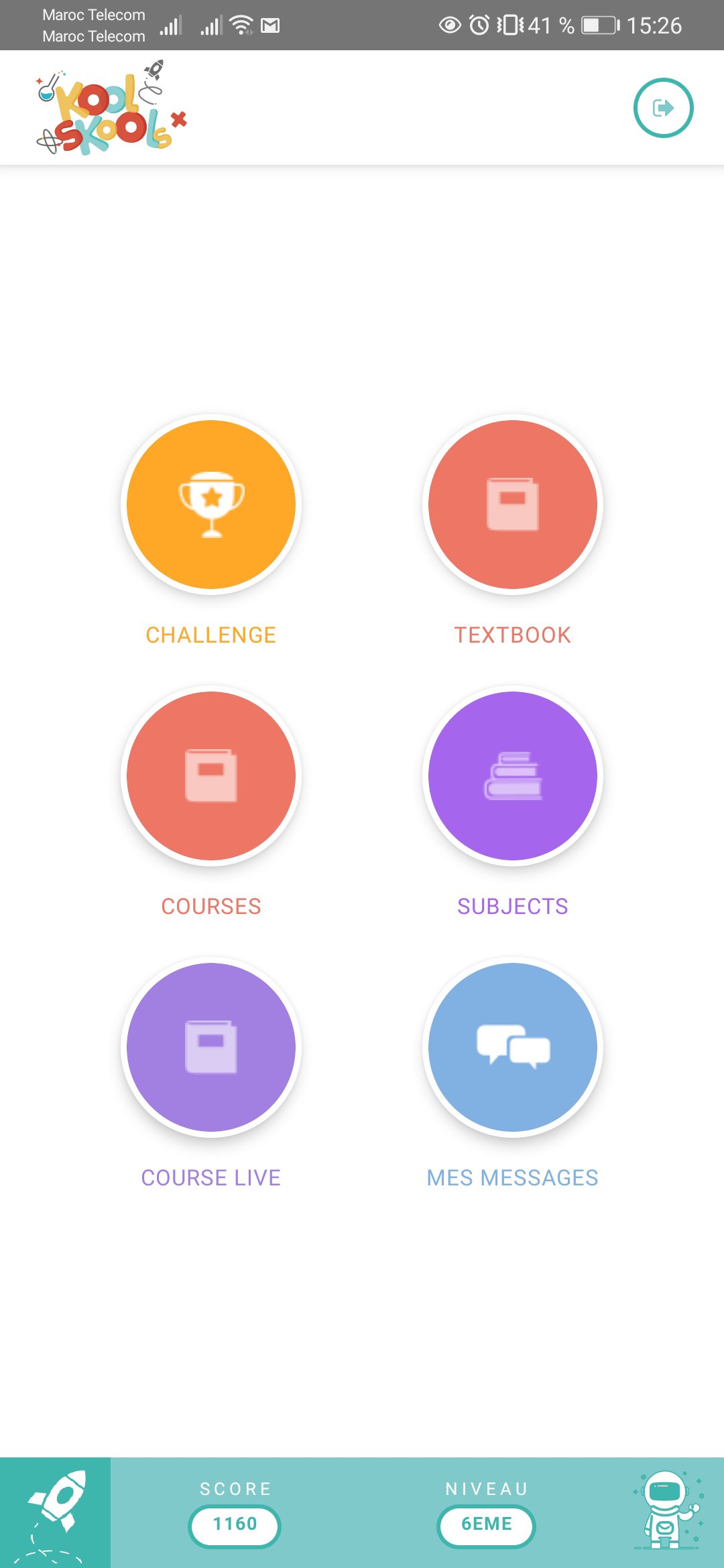Image resolution: width=724 pixels, height=1568 pixels.
Task: Tap the clock showing 15:26
Action: pos(655,25)
